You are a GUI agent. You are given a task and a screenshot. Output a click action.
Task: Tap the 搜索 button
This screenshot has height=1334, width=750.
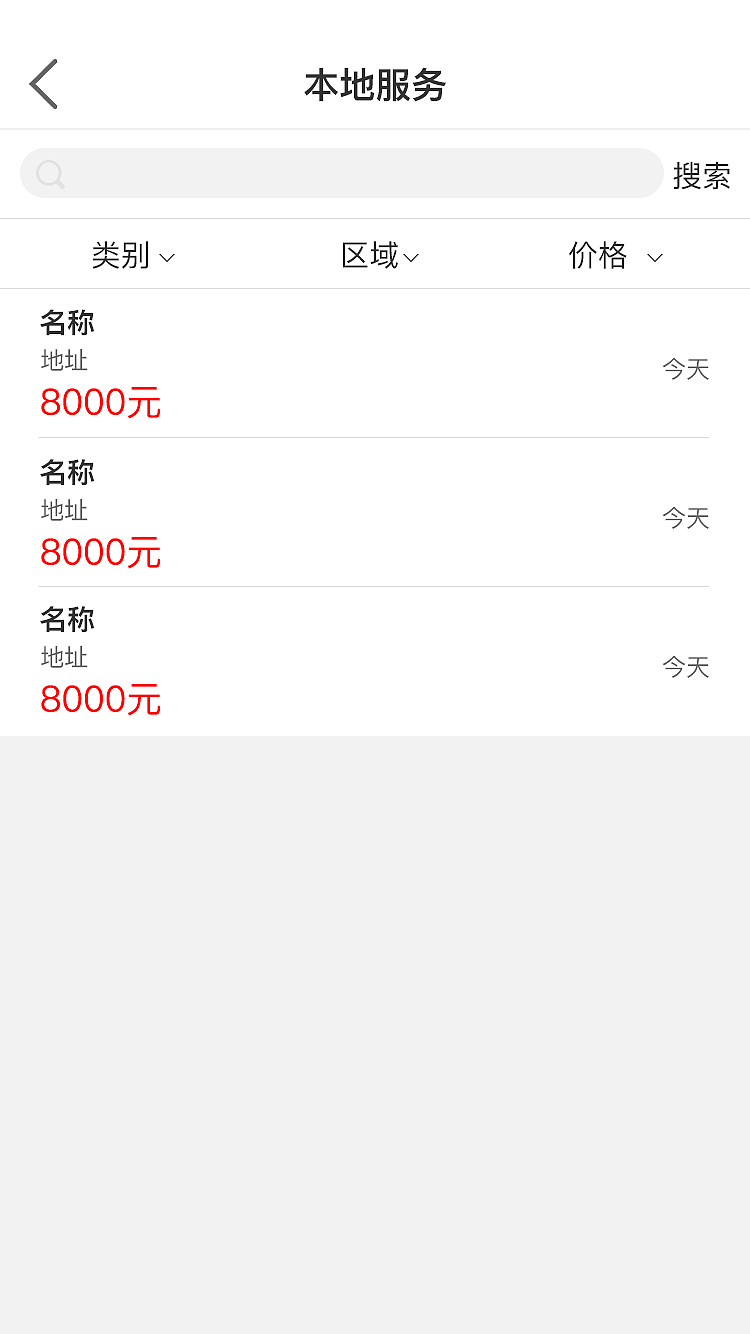pyautogui.click(x=704, y=174)
